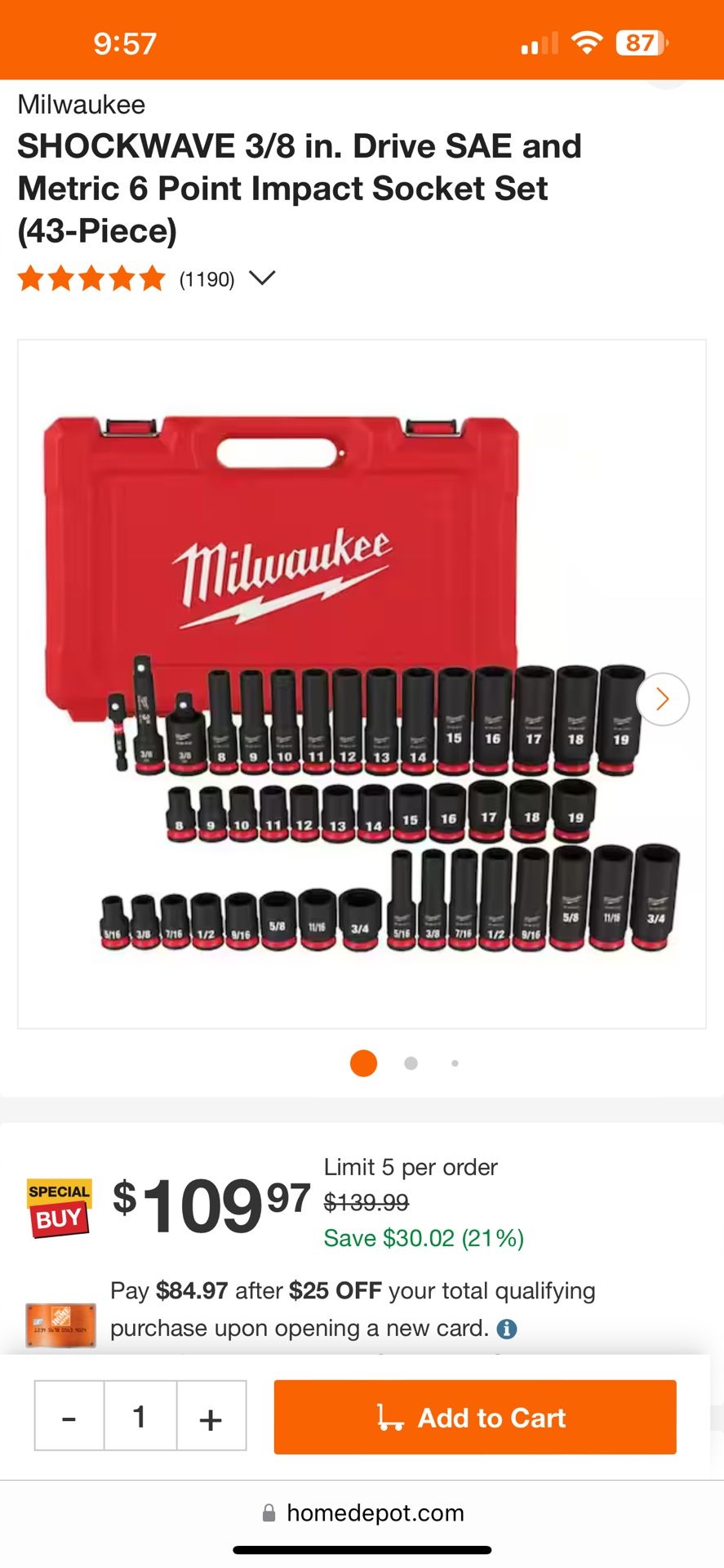This screenshot has width=724, height=1568.
Task: Edit the quantity field showing 1
Action: tap(140, 1417)
